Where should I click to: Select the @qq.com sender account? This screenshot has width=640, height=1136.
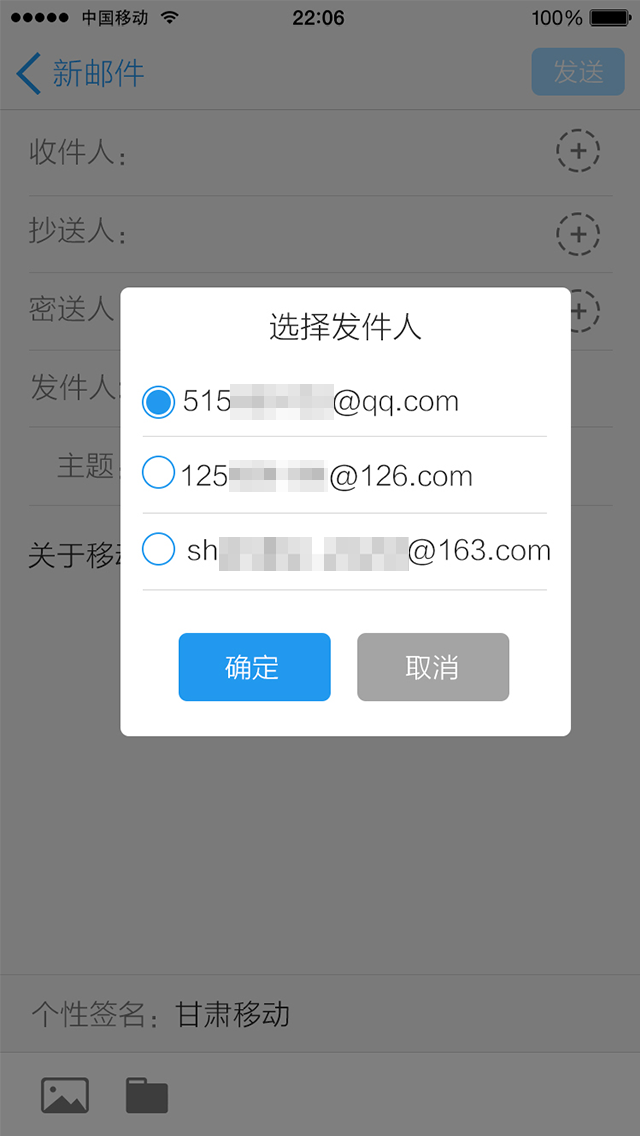pos(159,402)
